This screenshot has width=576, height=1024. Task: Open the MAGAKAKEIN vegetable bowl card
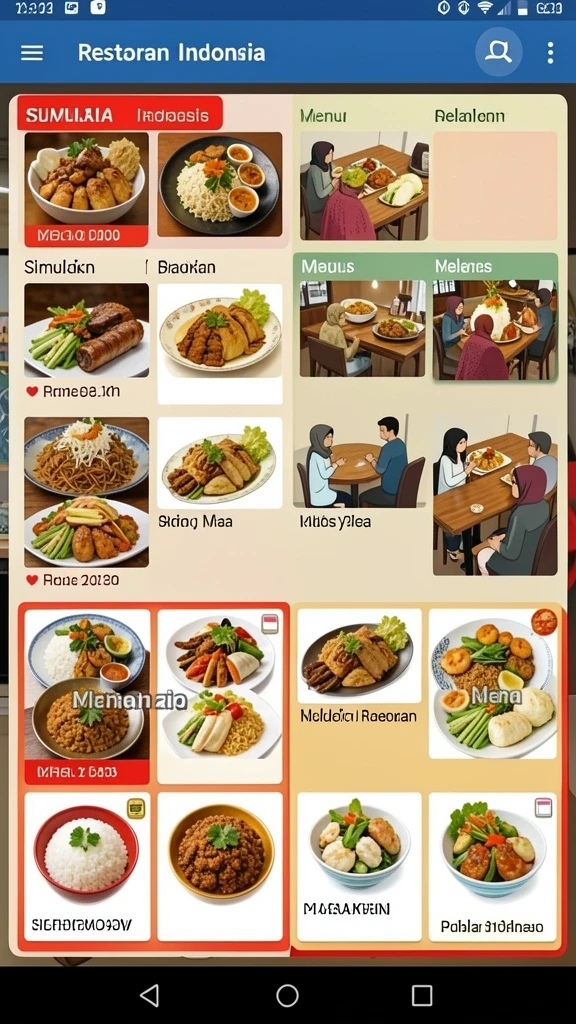359,866
